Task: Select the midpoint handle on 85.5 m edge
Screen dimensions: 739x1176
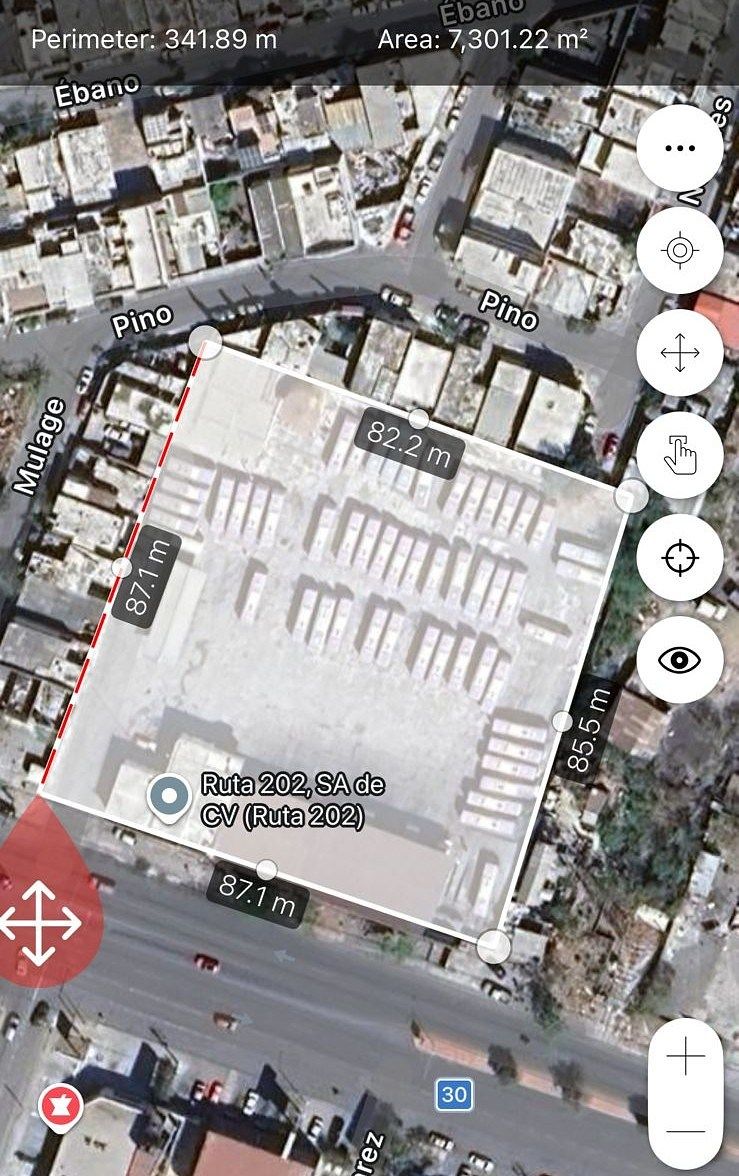Action: click(x=562, y=721)
